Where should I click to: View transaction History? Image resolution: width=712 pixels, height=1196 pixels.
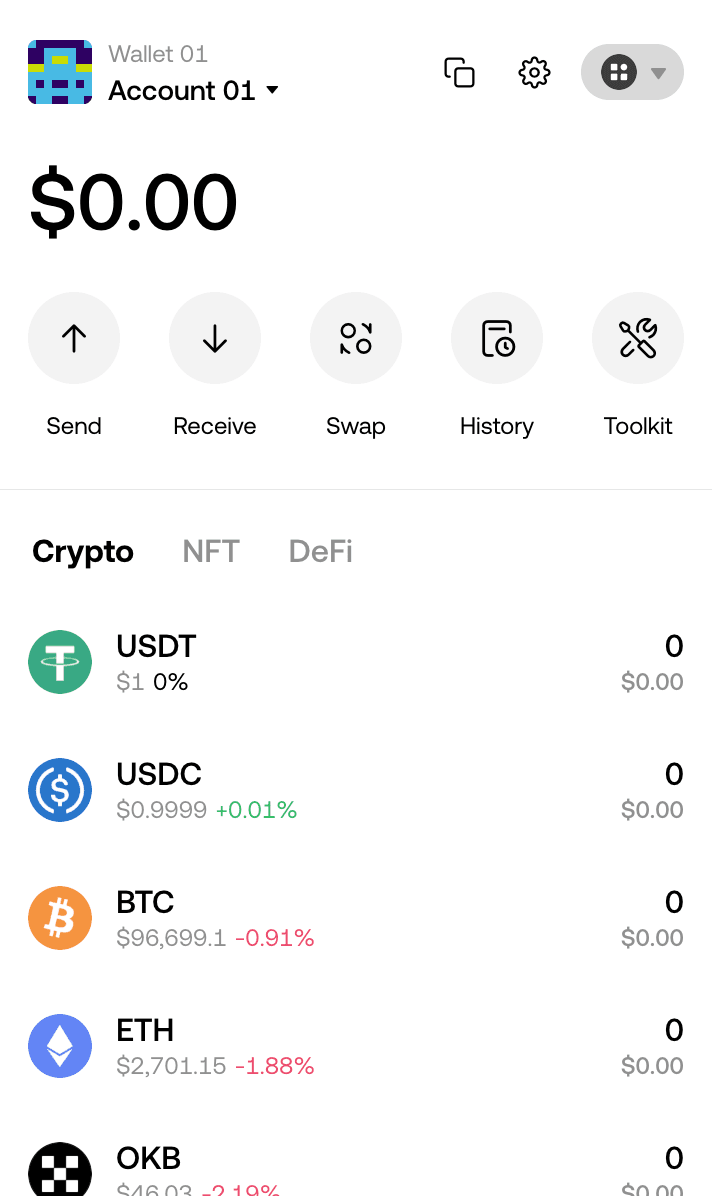click(497, 338)
